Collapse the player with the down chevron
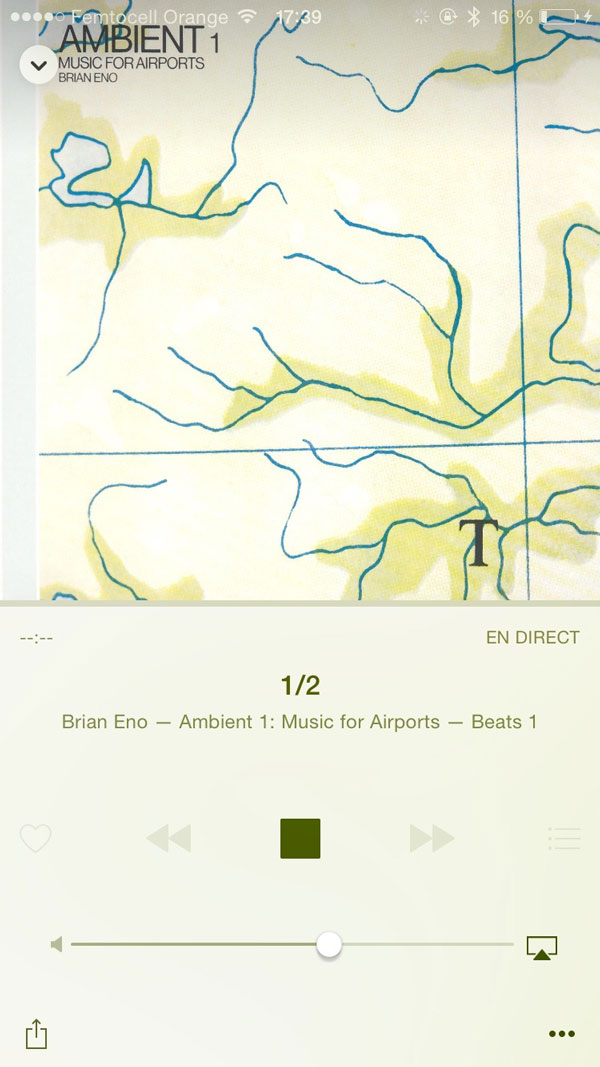Screen dimensions: 600x1067 (x=39, y=65)
